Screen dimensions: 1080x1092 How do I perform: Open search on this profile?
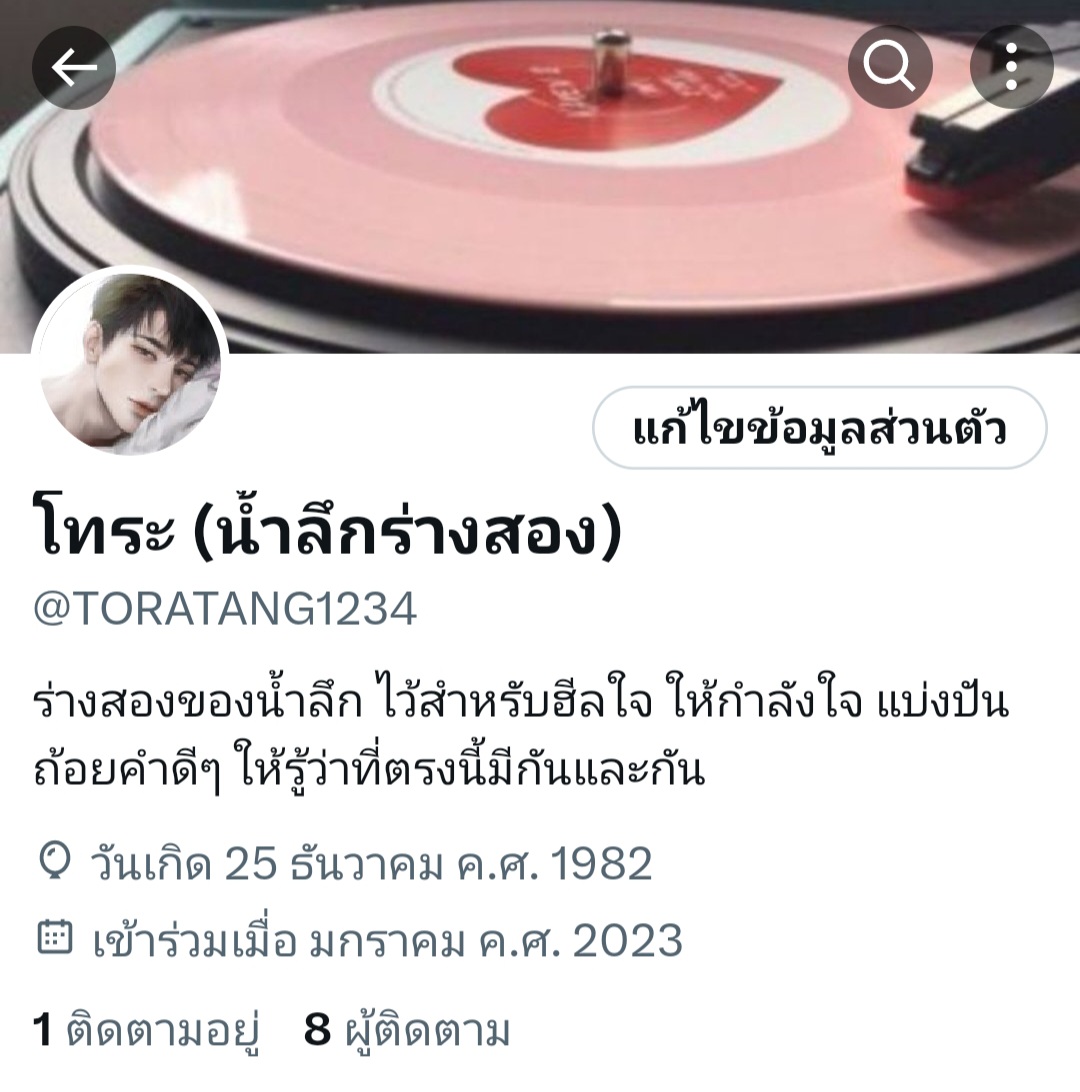click(x=890, y=67)
